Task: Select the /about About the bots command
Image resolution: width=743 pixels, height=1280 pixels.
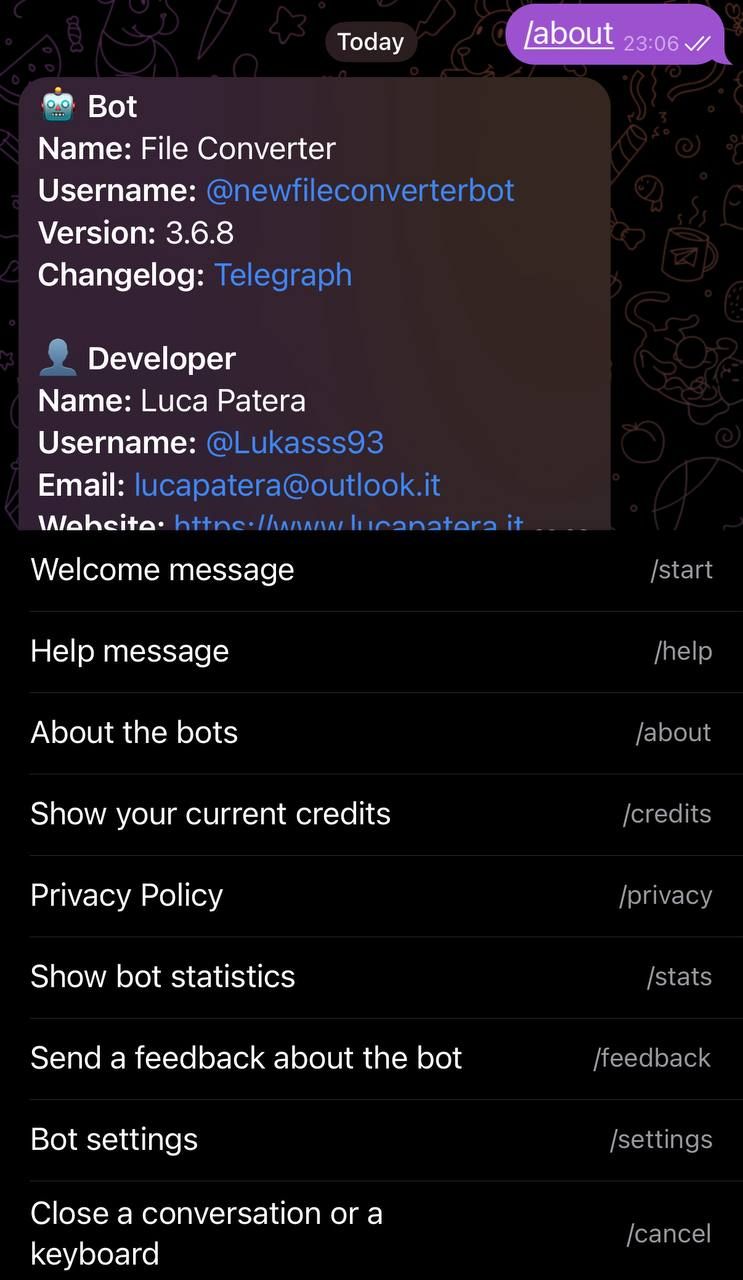Action: coord(133,732)
